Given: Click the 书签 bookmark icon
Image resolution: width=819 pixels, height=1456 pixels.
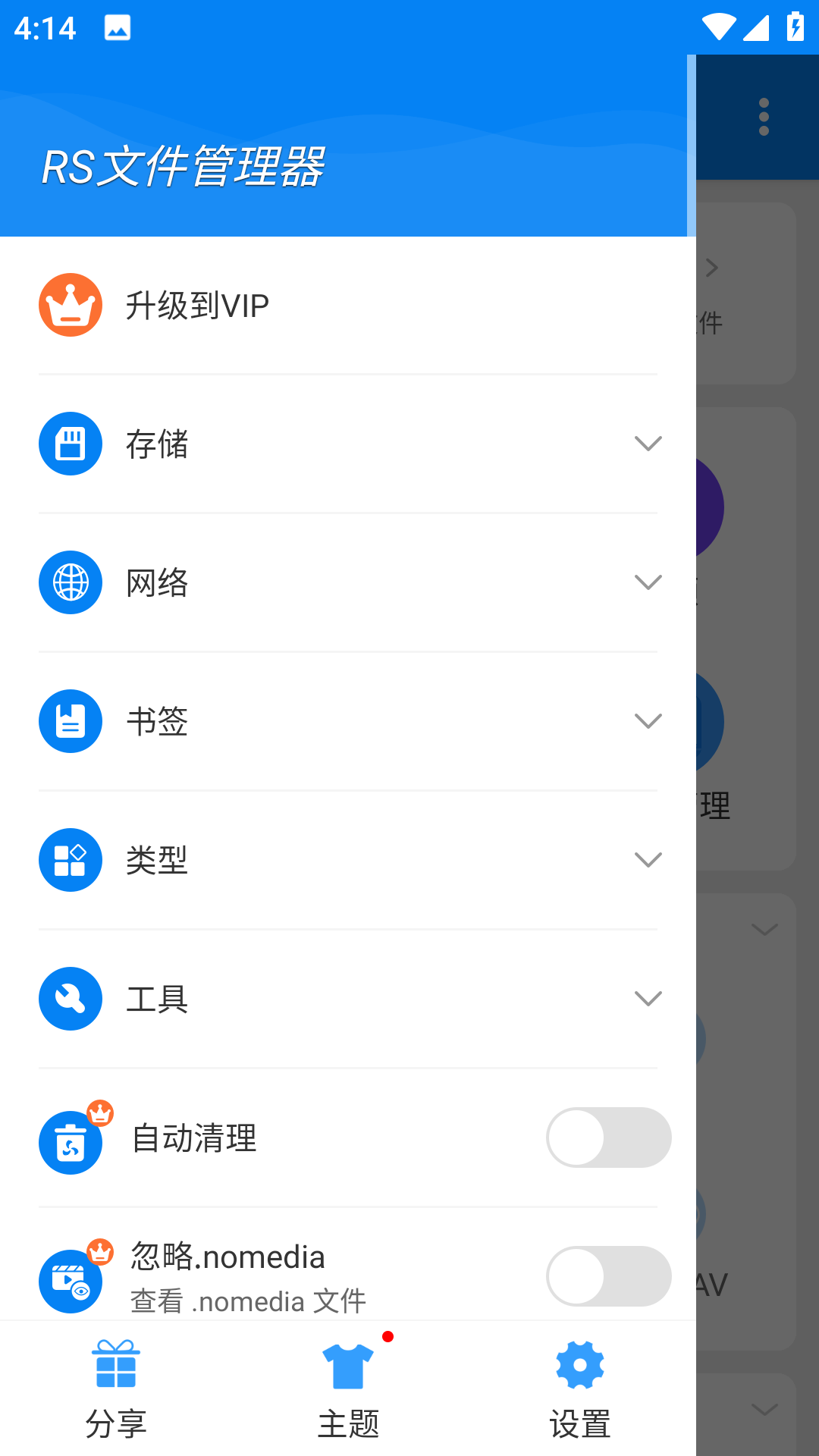Looking at the screenshot, I should tap(71, 721).
